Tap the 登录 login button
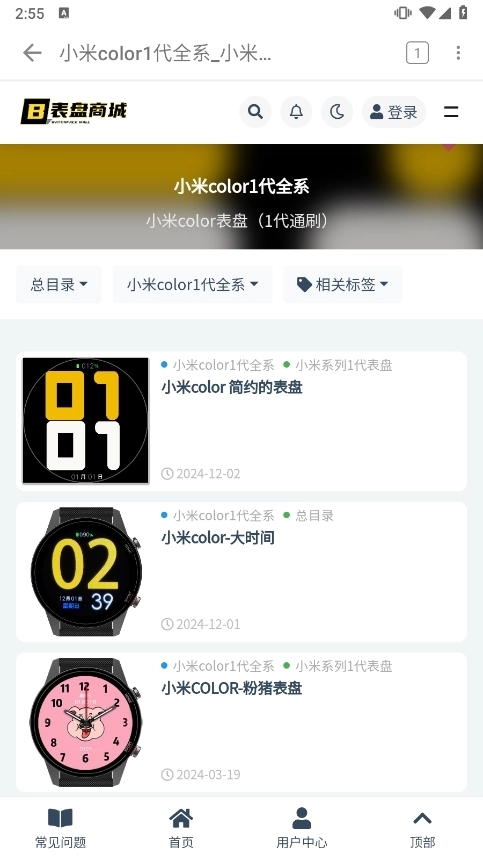The width and height of the screenshot is (483, 860). coord(394,112)
